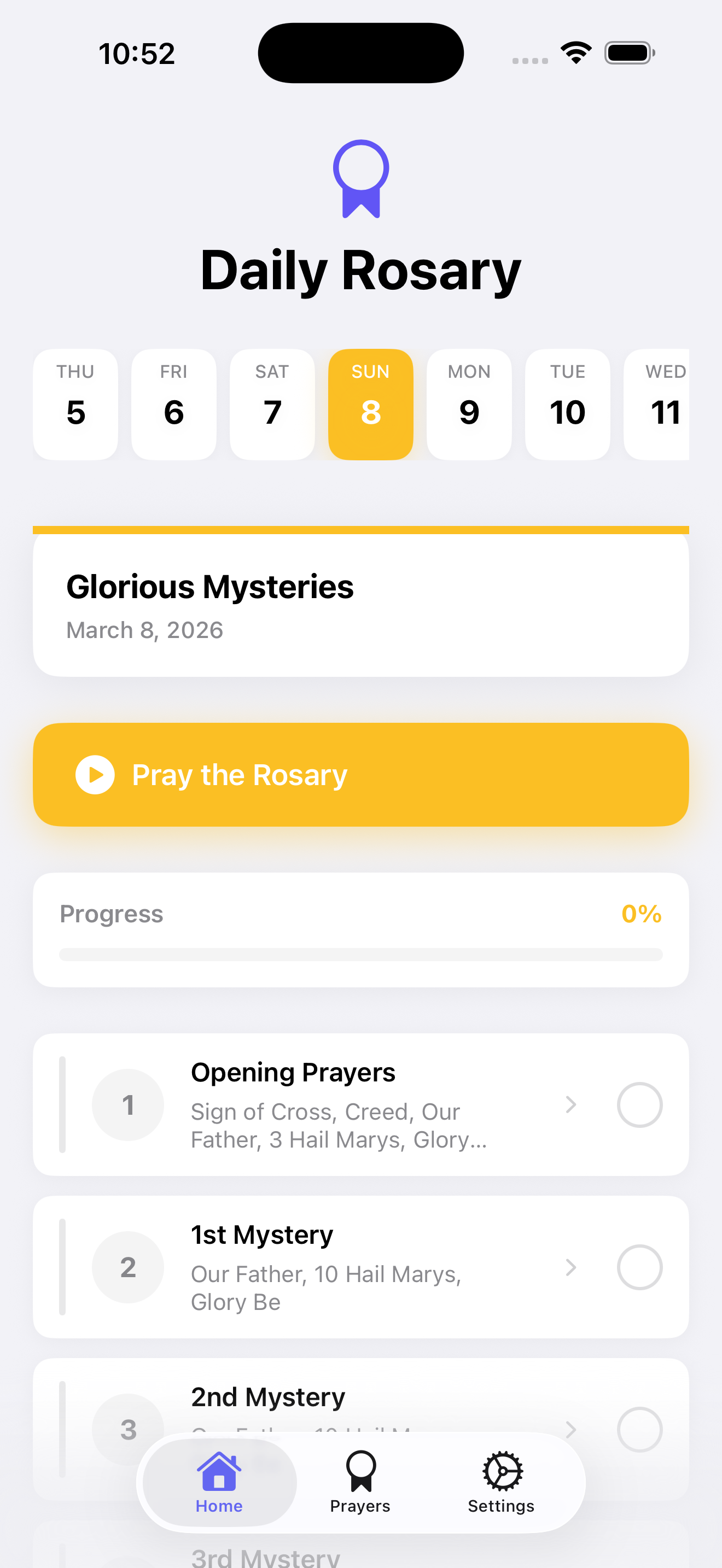Tap the clock showing 10:52

(x=136, y=53)
